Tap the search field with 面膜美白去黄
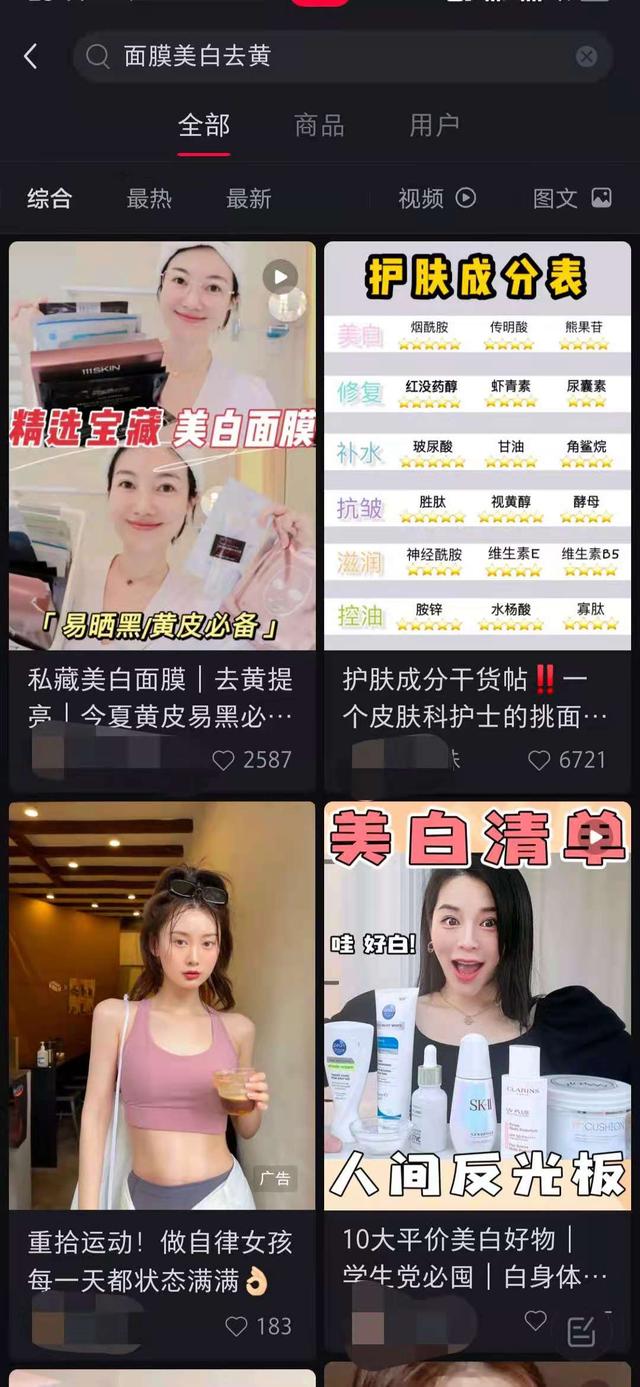This screenshot has height=1387, width=640. [x=330, y=57]
